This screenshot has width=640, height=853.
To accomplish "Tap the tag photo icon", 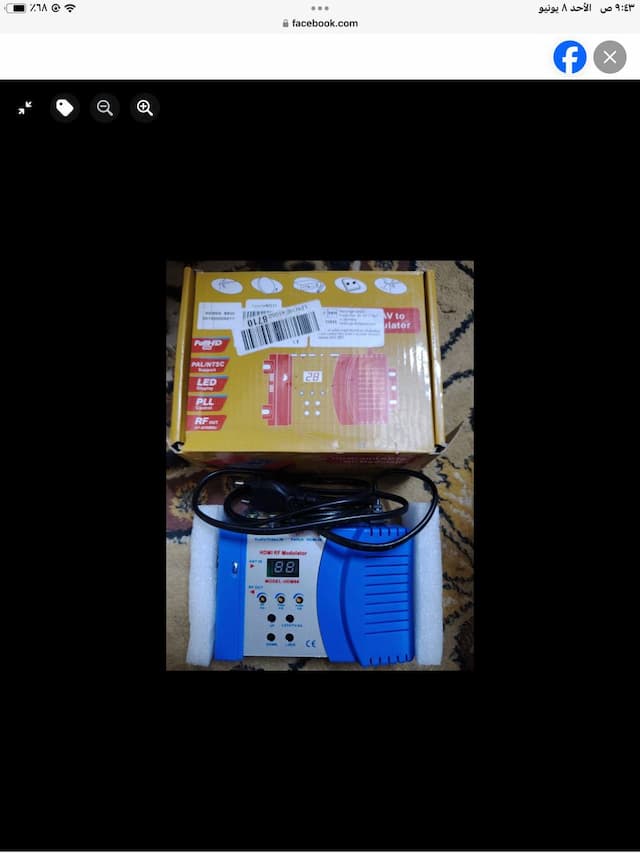I will coord(65,108).
